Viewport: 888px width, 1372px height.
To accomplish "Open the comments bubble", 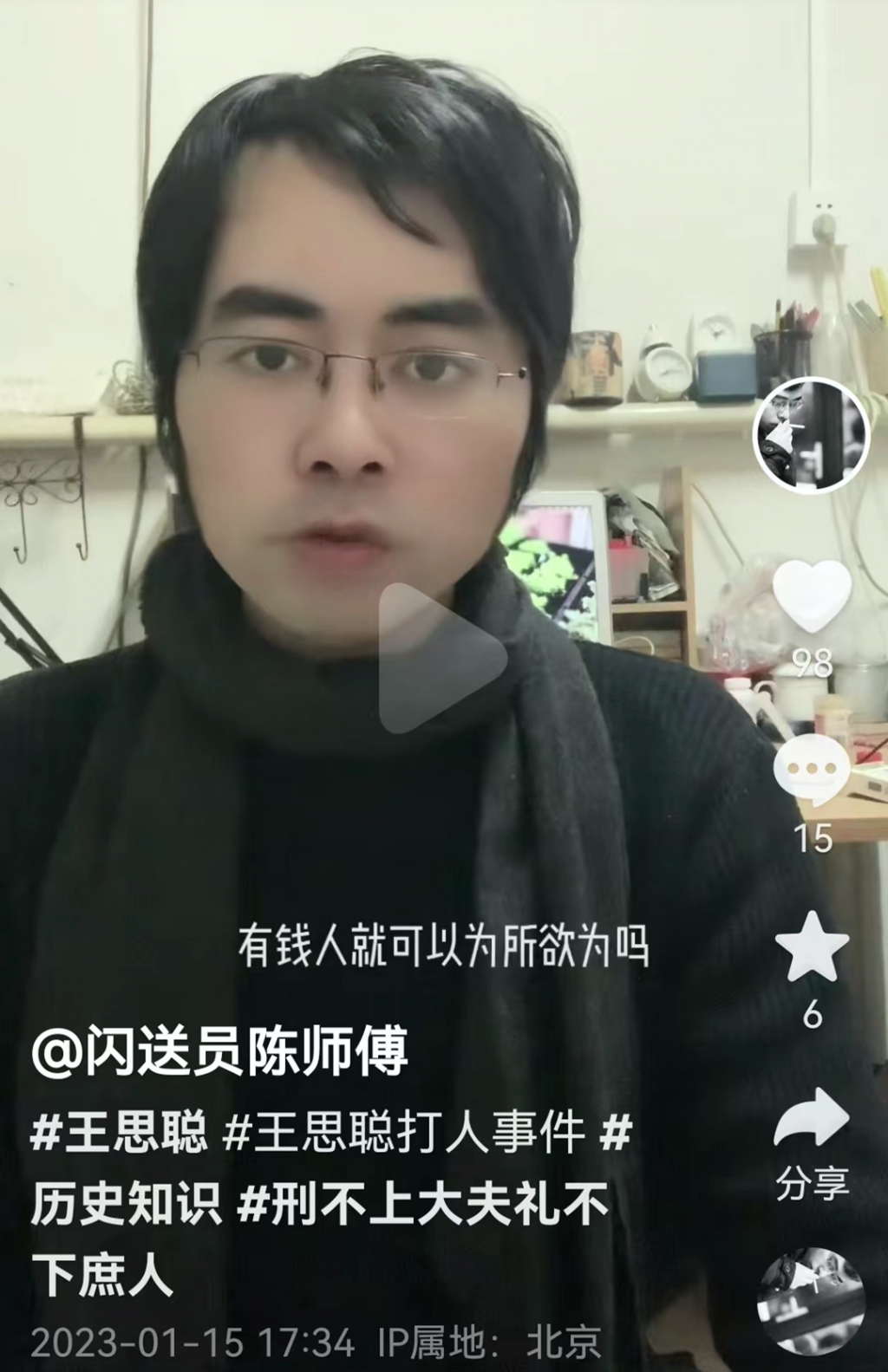I will click(812, 771).
